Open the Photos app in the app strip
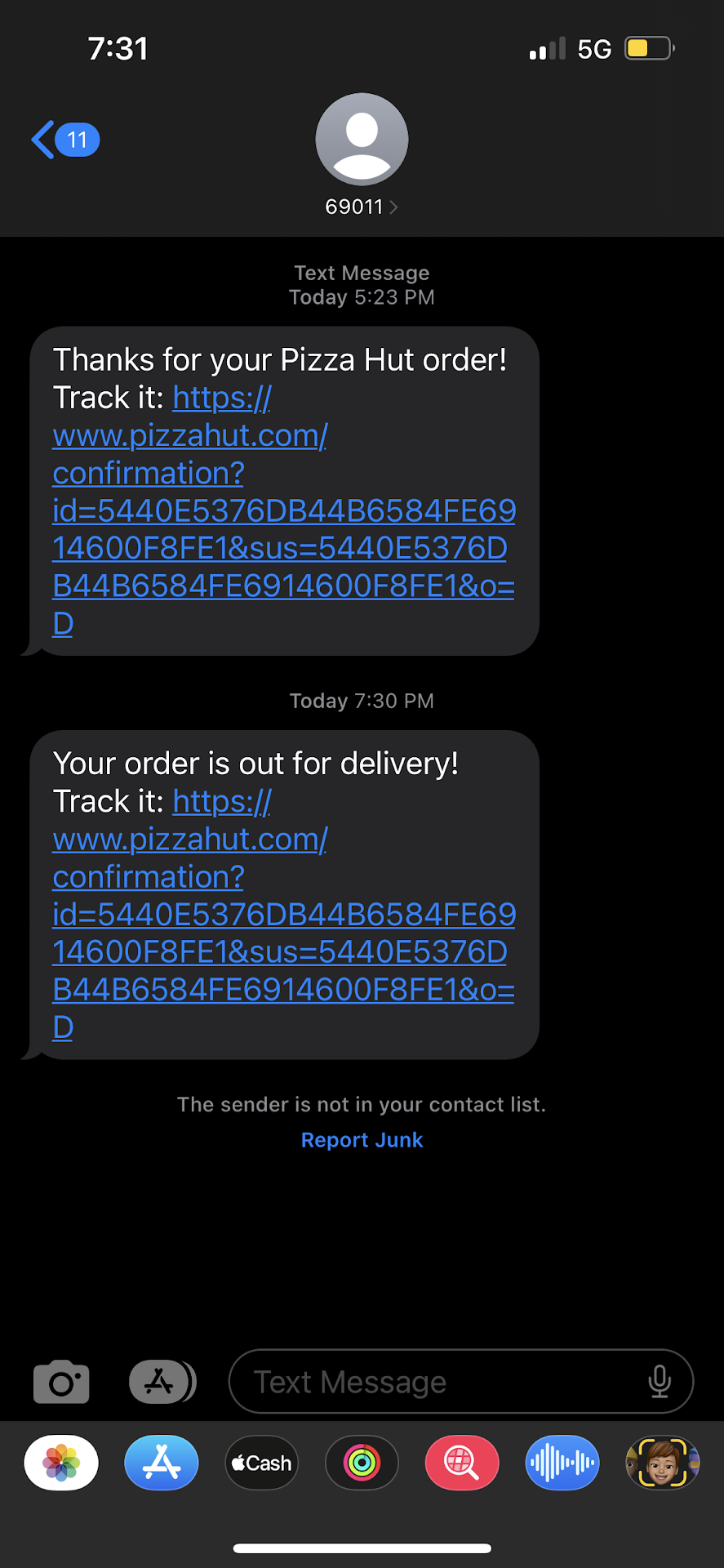The height and width of the screenshot is (1568, 724). [x=61, y=1463]
